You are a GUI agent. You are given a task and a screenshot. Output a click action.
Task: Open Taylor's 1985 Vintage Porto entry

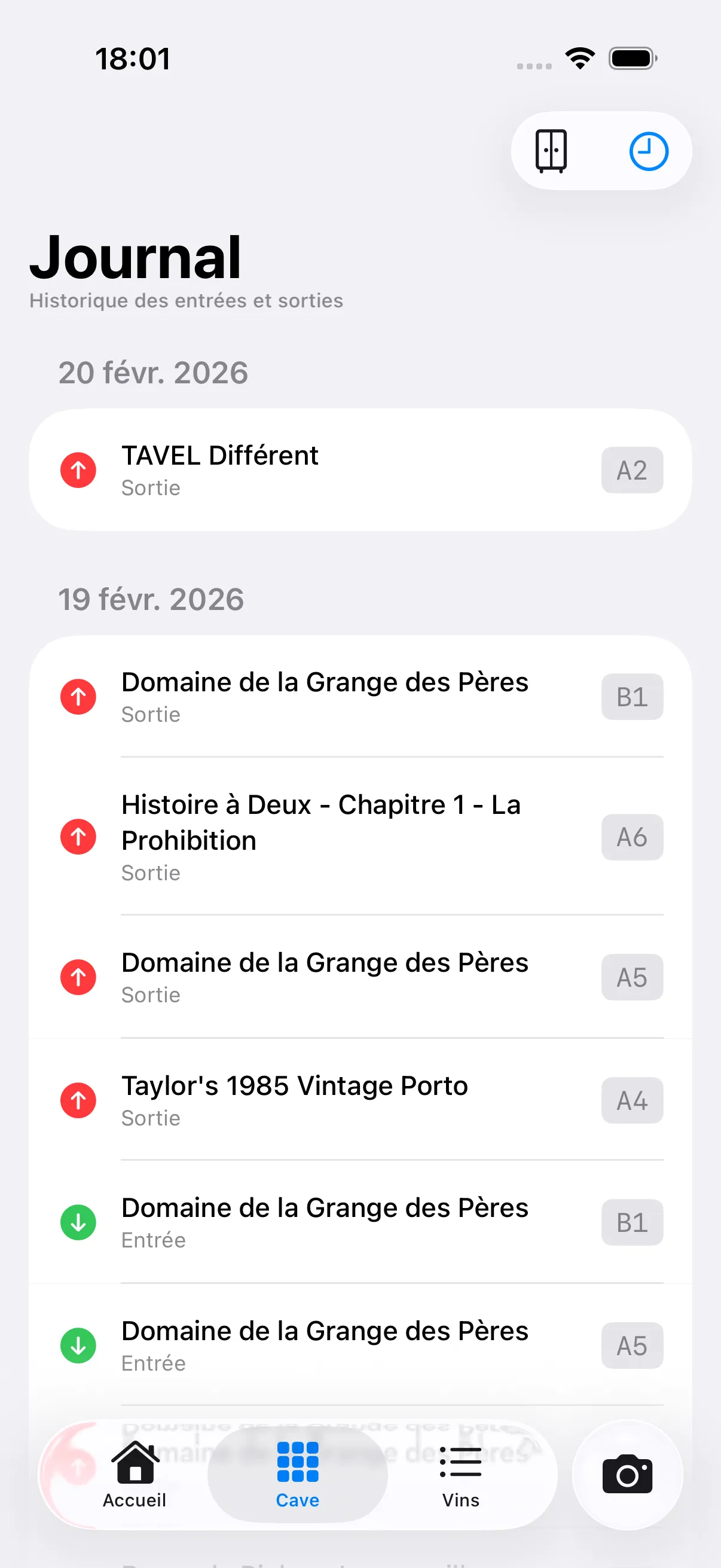click(360, 1100)
